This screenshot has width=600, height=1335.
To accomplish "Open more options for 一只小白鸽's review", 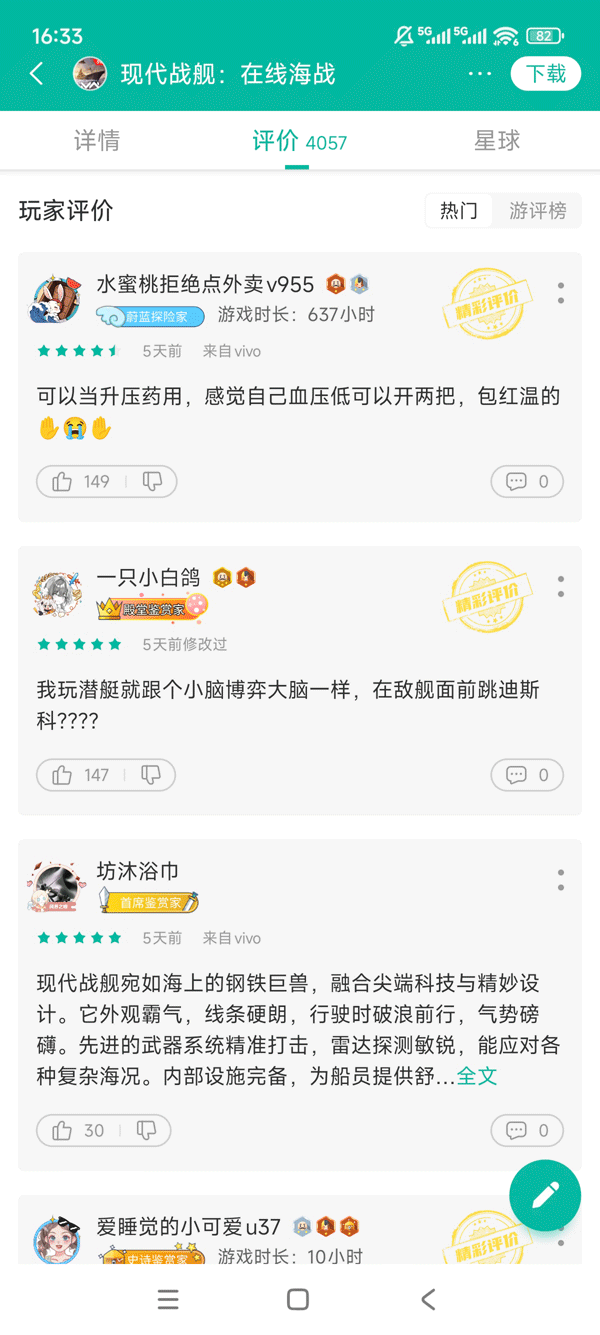I will [561, 585].
